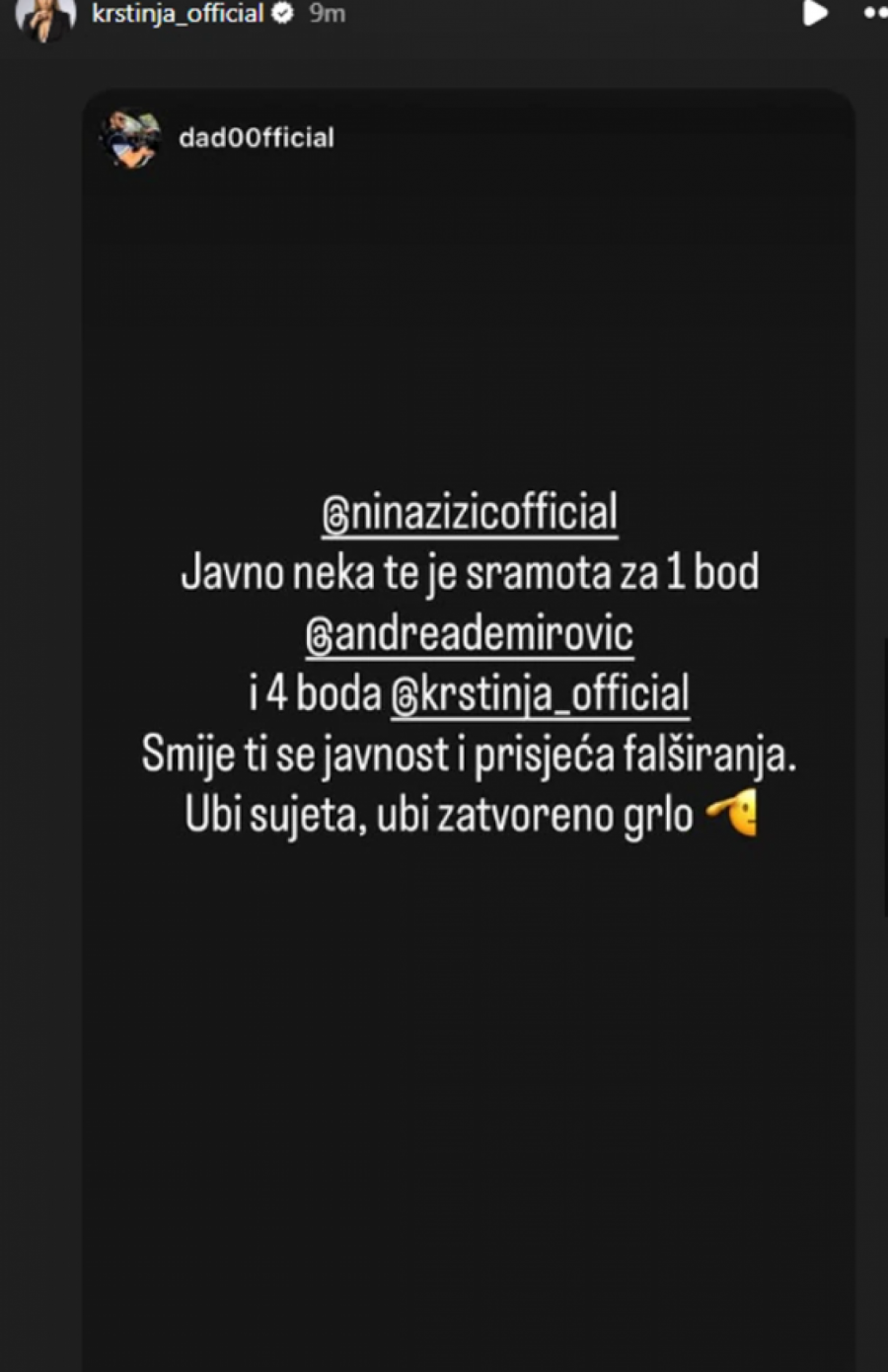The height and width of the screenshot is (1372, 888).
Task: Open the story's three-dot options menu
Action: tap(874, 14)
